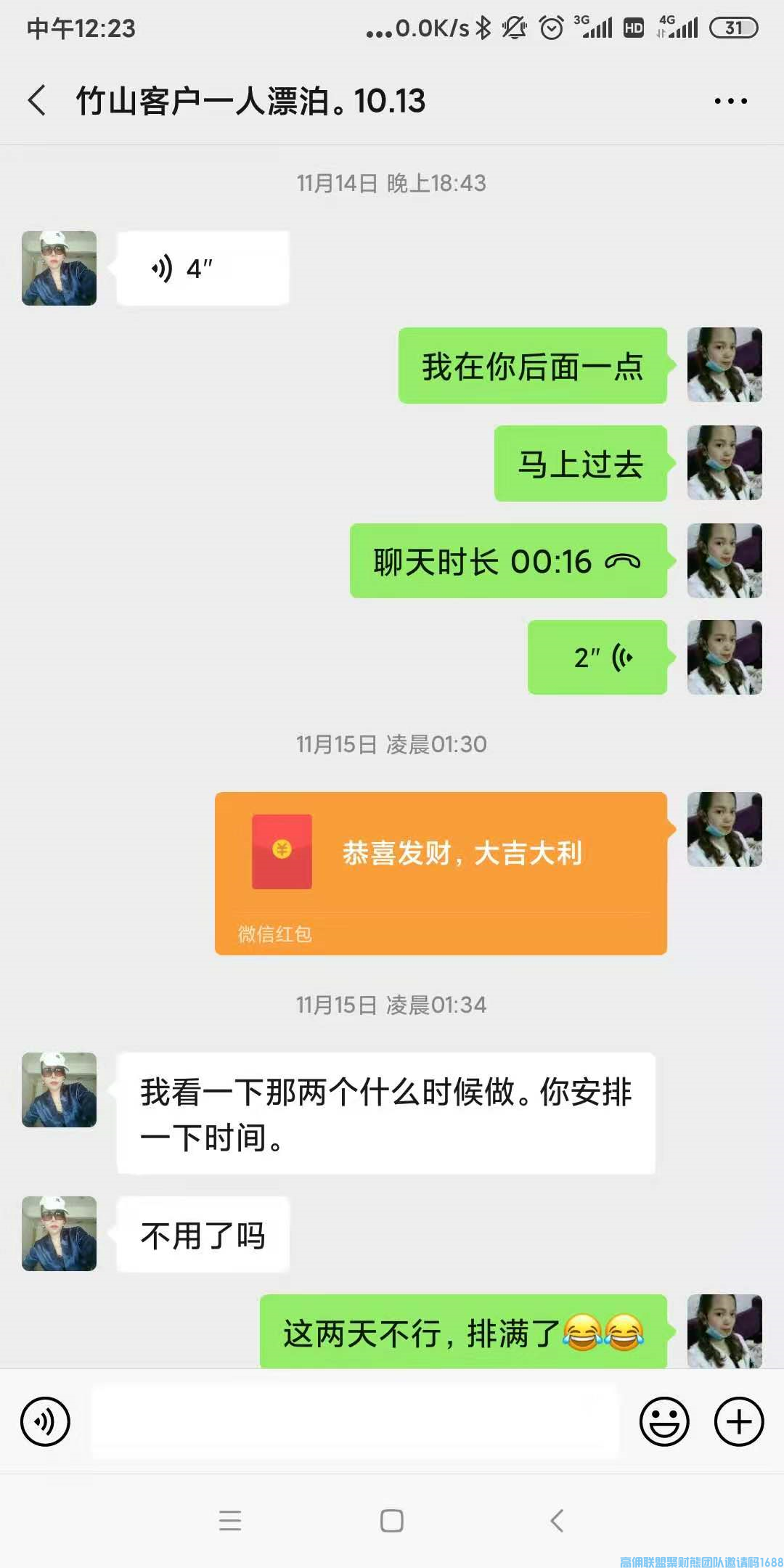Play the 4-second voice message
This screenshot has height=1568, width=784.
[x=203, y=269]
